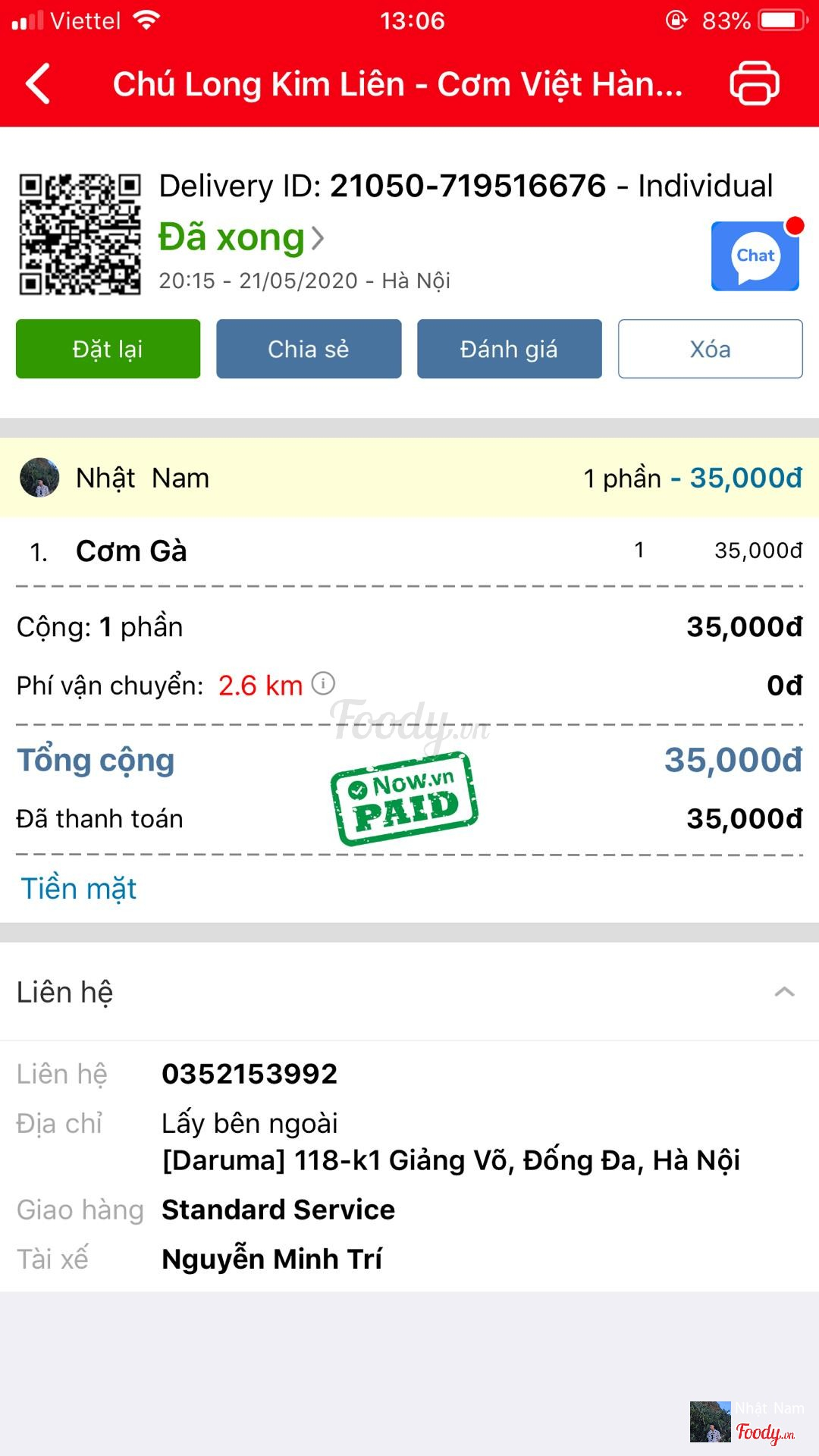Open the Chat button
This screenshot has width=819, height=1456.
[755, 256]
